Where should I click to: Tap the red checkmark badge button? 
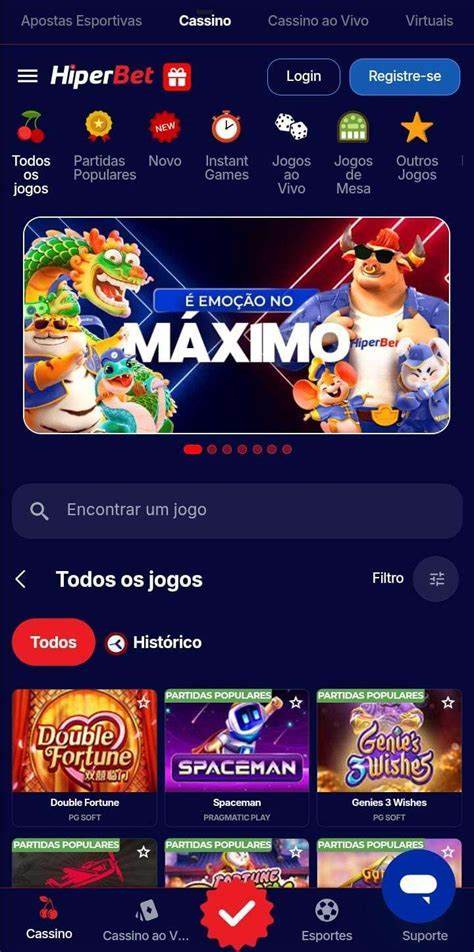(x=237, y=915)
